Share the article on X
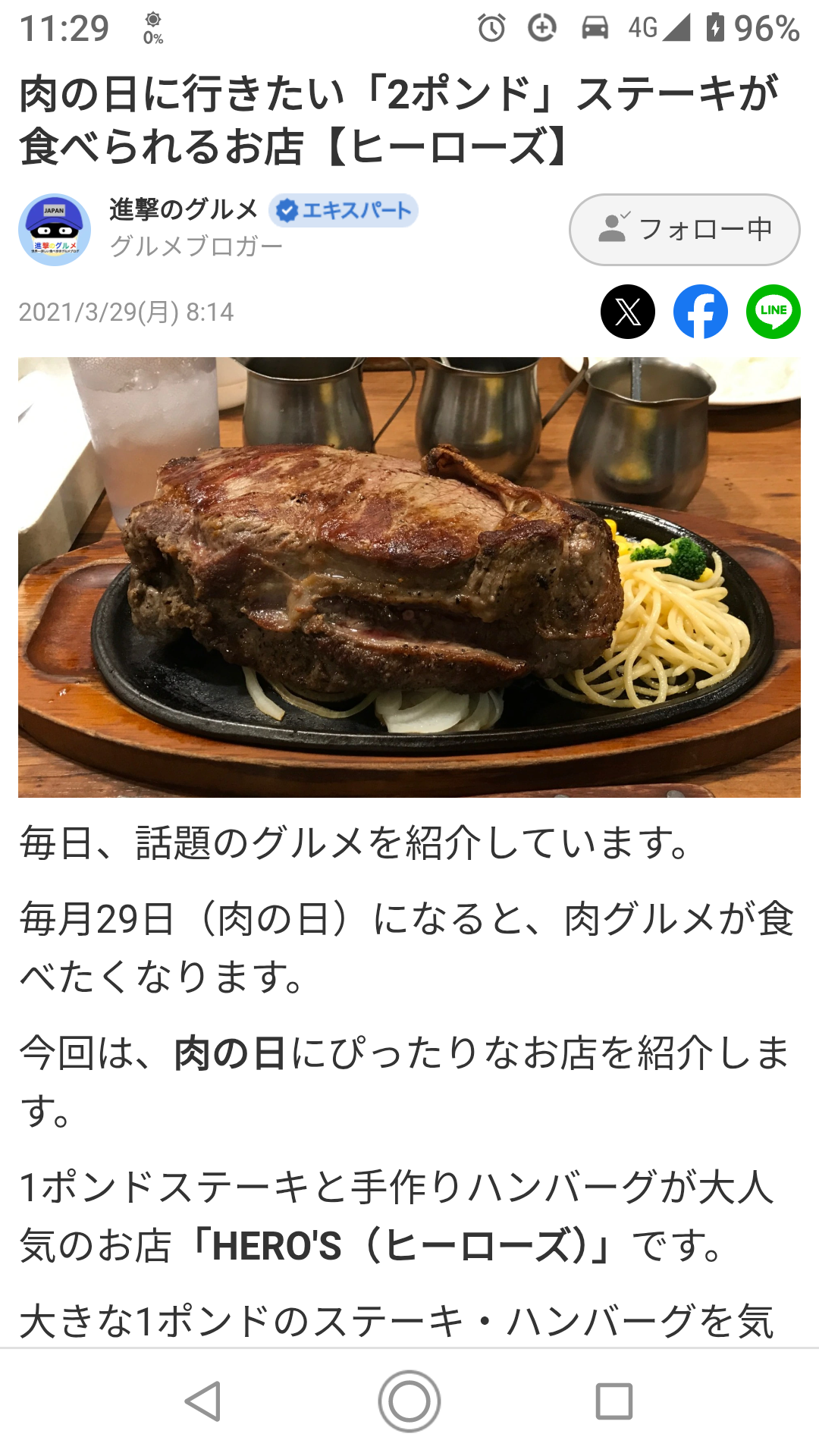Screen dimensions: 819x1456 [627, 312]
